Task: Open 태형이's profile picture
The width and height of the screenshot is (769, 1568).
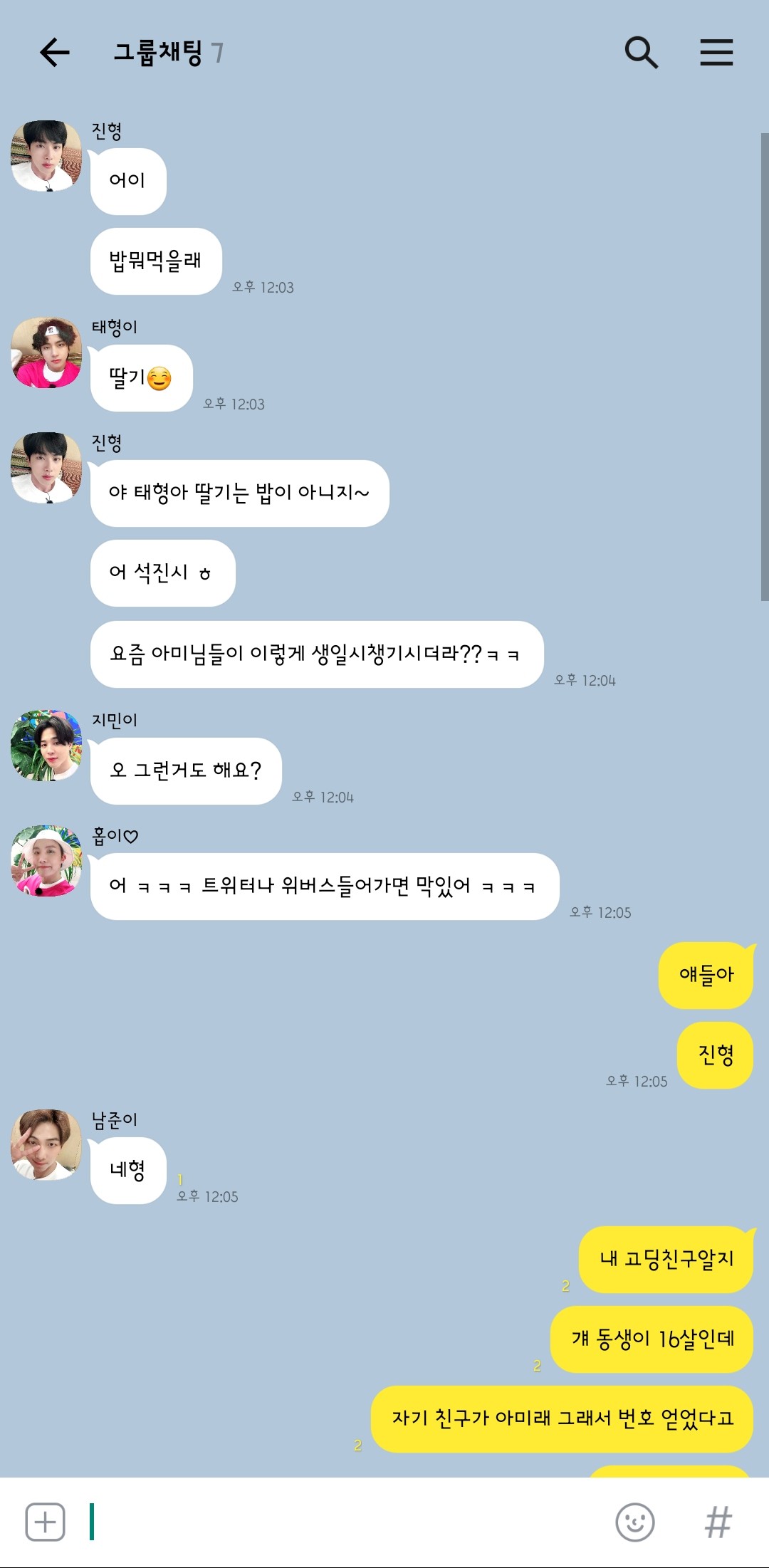Action: point(46,352)
